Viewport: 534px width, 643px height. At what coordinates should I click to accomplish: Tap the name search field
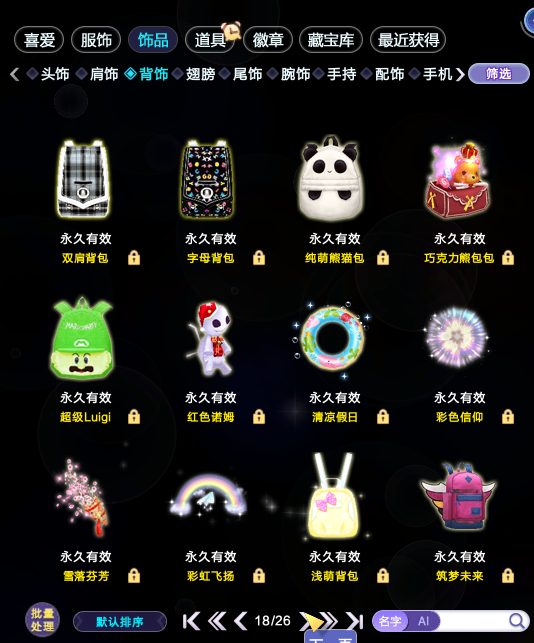pyautogui.click(x=472, y=621)
